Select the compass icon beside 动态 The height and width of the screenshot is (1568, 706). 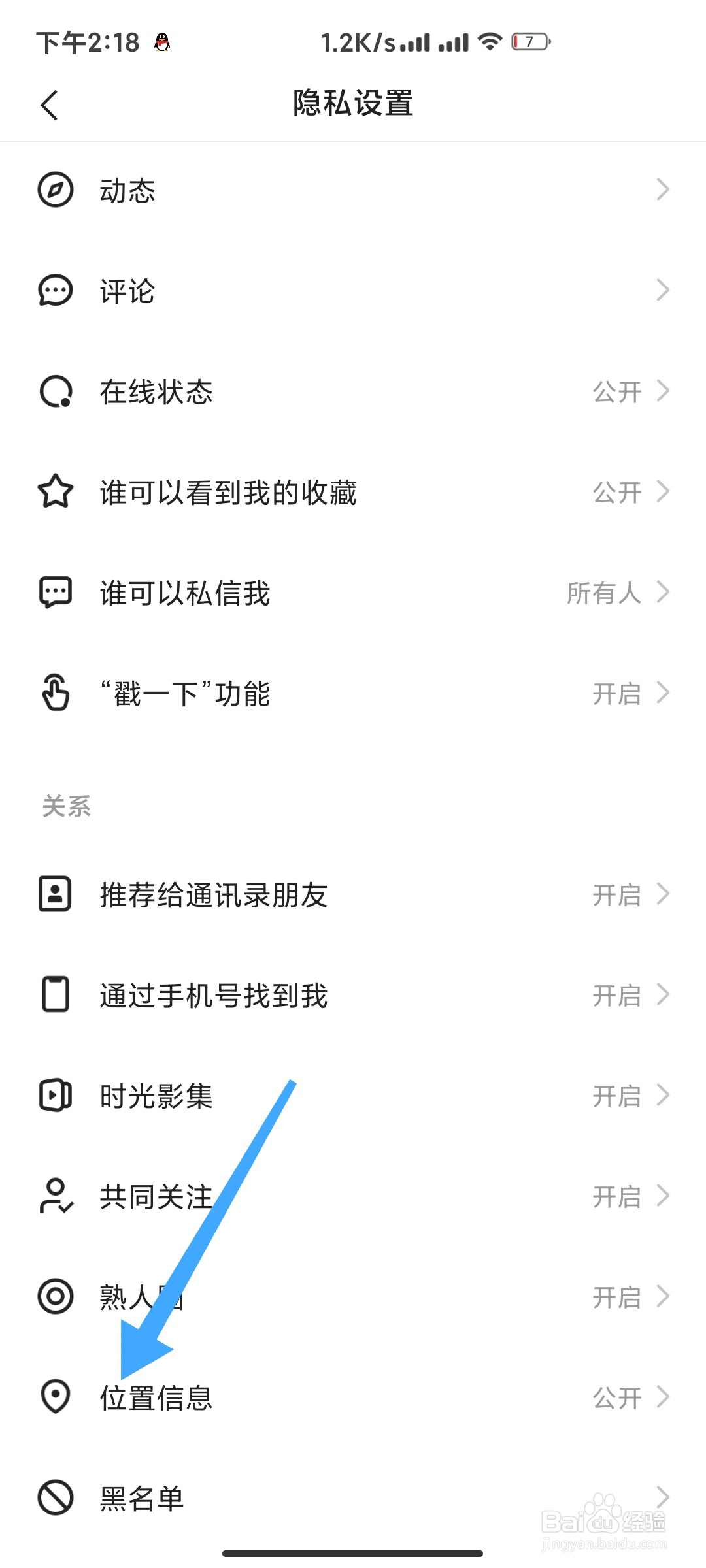click(56, 190)
